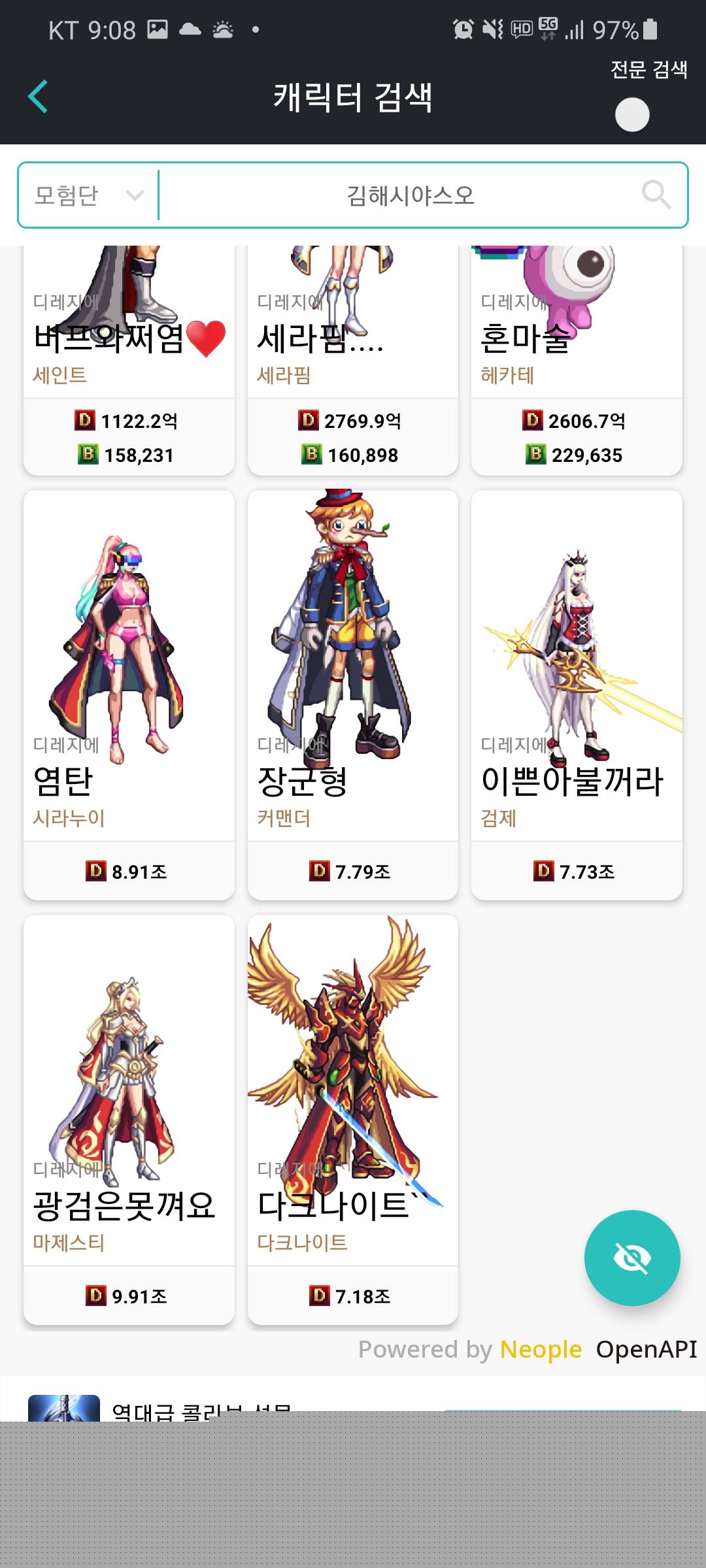Toggle the 전문 검색 switch
Screen dimensions: 706x1568
pyautogui.click(x=632, y=115)
